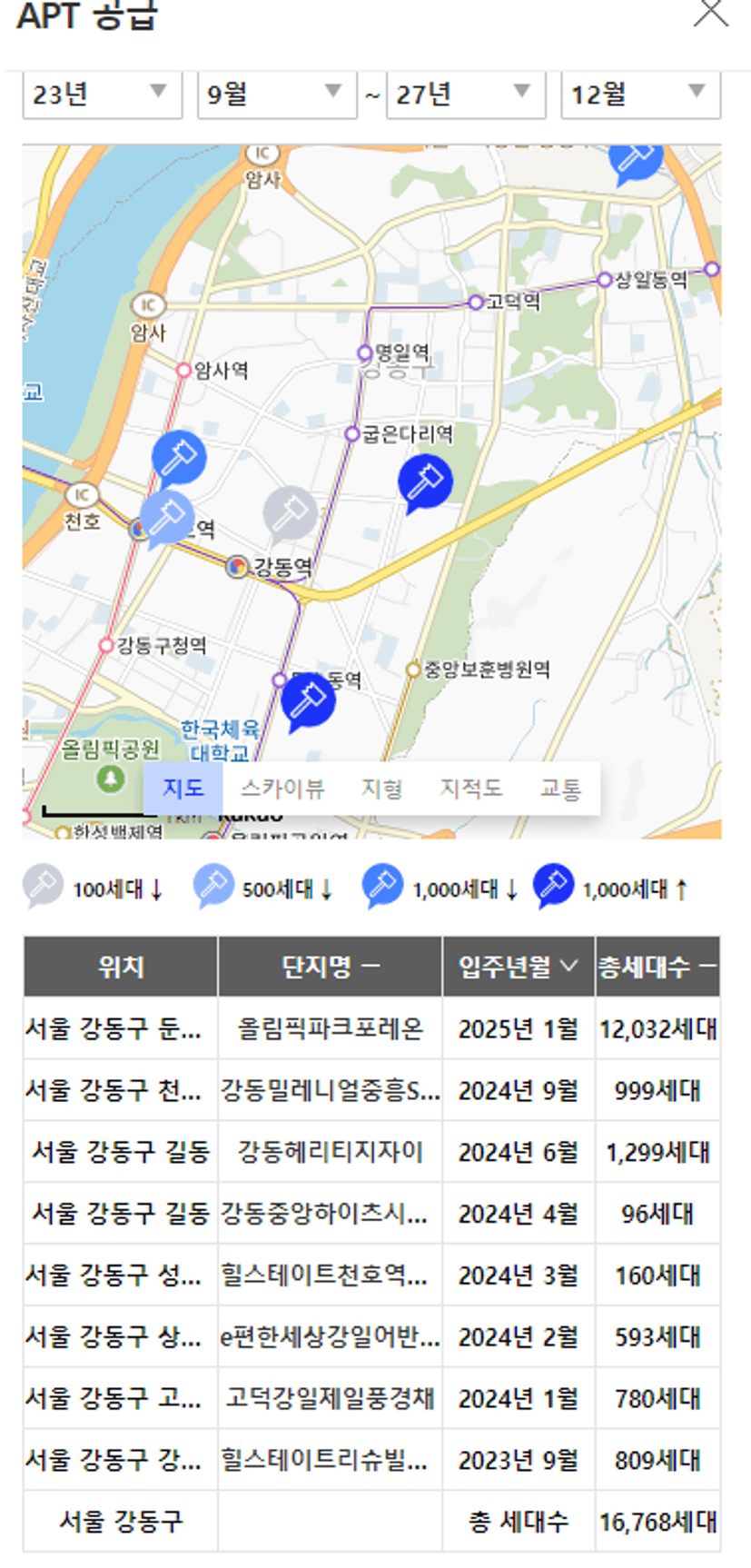Viewport: 751px width, 1568px height.
Task: Select the 지도 map type
Action: (x=183, y=789)
